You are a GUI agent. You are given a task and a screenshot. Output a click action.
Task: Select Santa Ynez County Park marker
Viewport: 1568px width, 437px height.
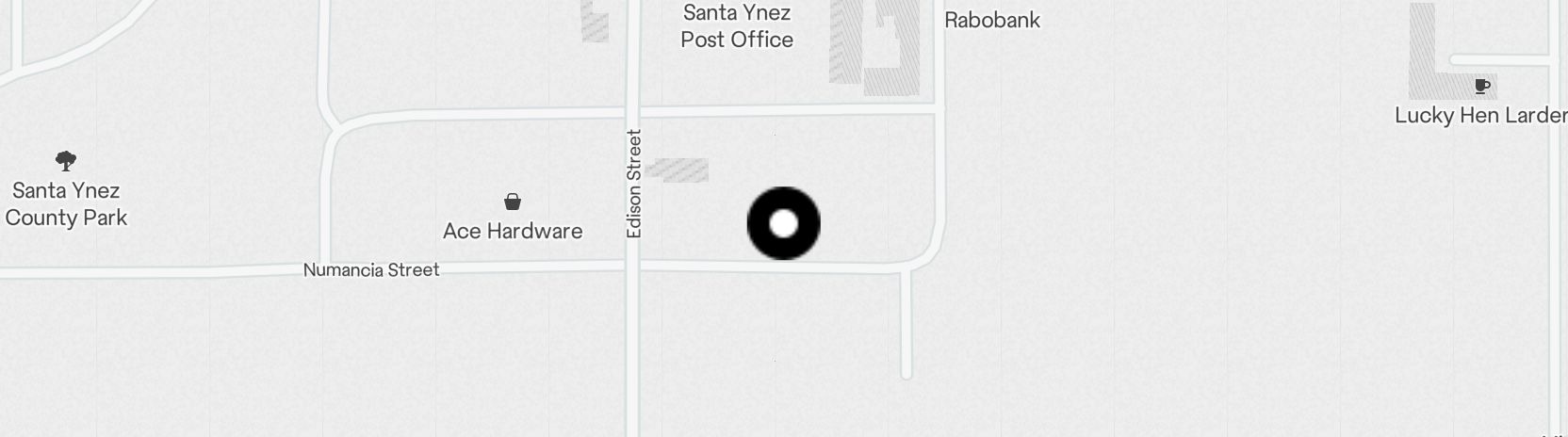[x=66, y=161]
